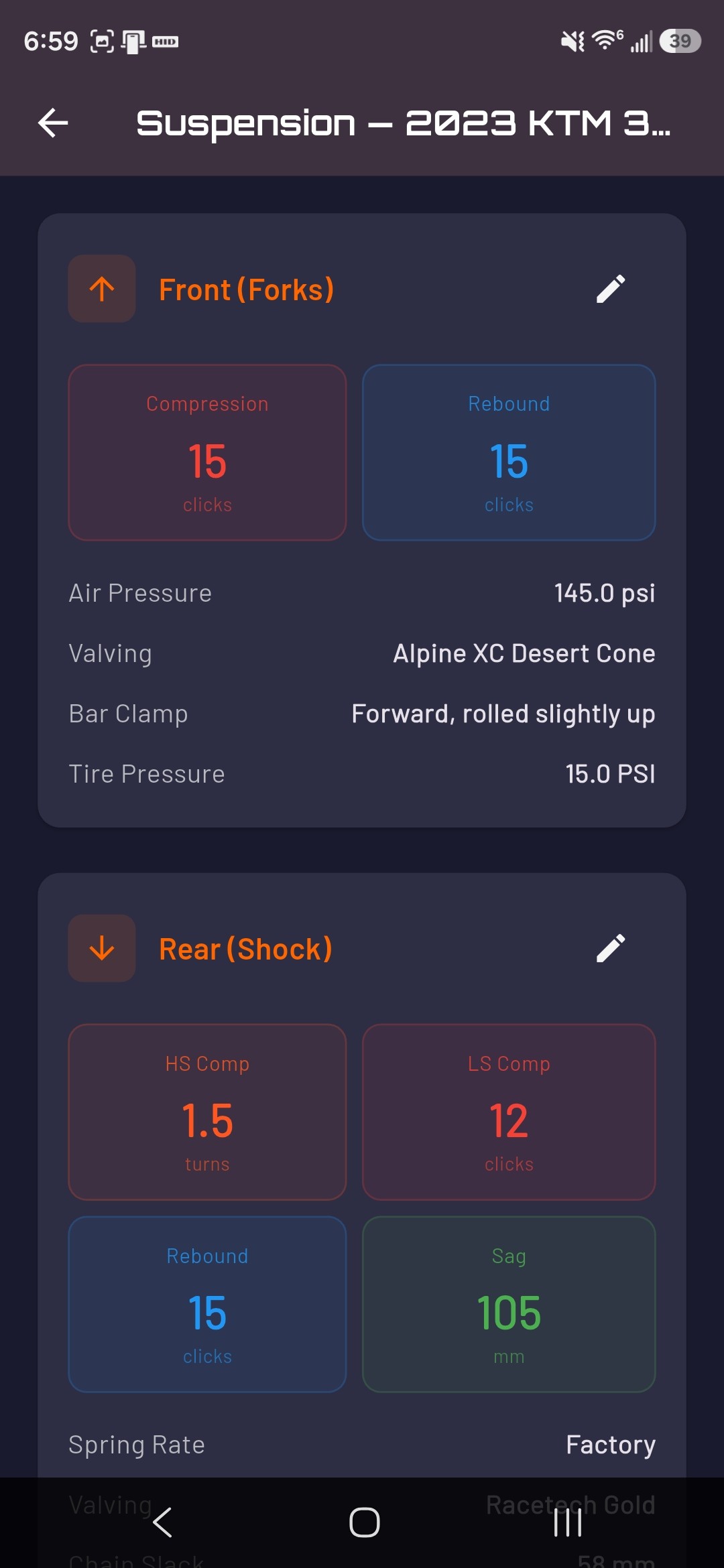This screenshot has height=1568, width=724.
Task: Go back from the Suspension screen
Action: (x=53, y=123)
